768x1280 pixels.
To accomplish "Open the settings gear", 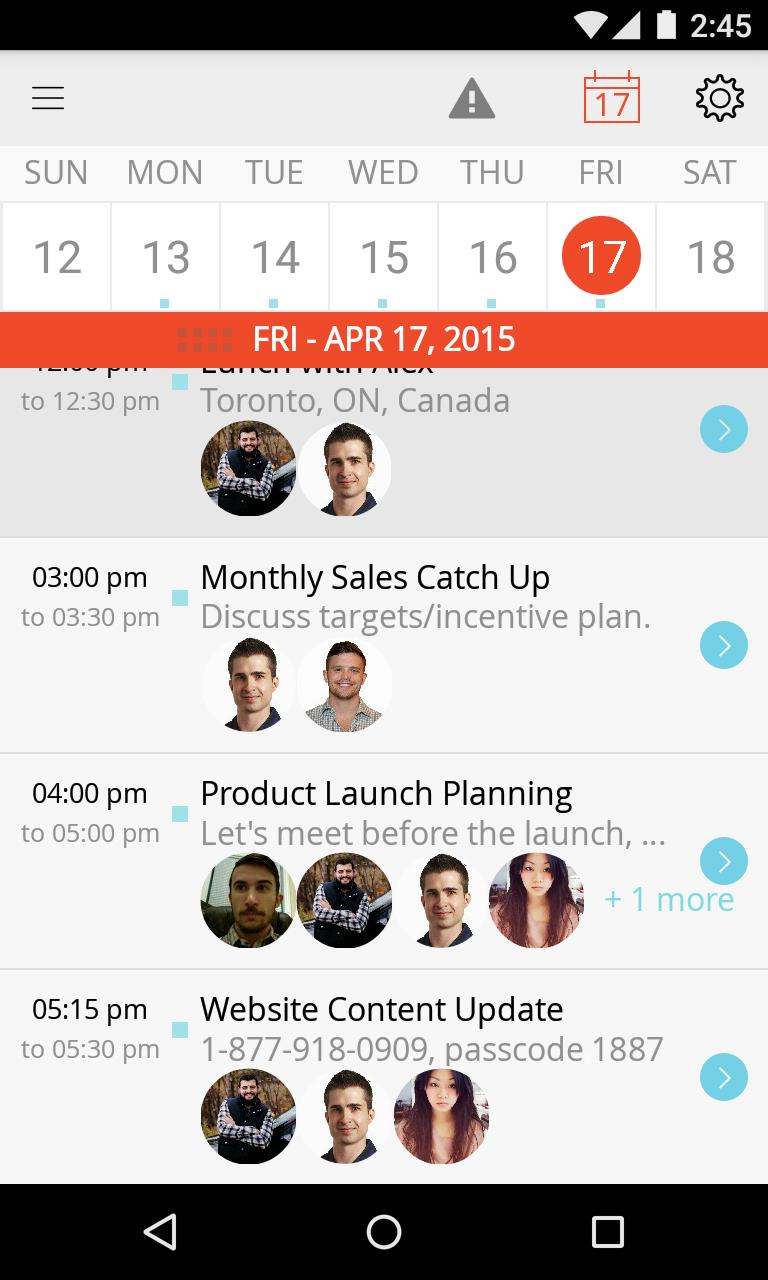I will [720, 98].
